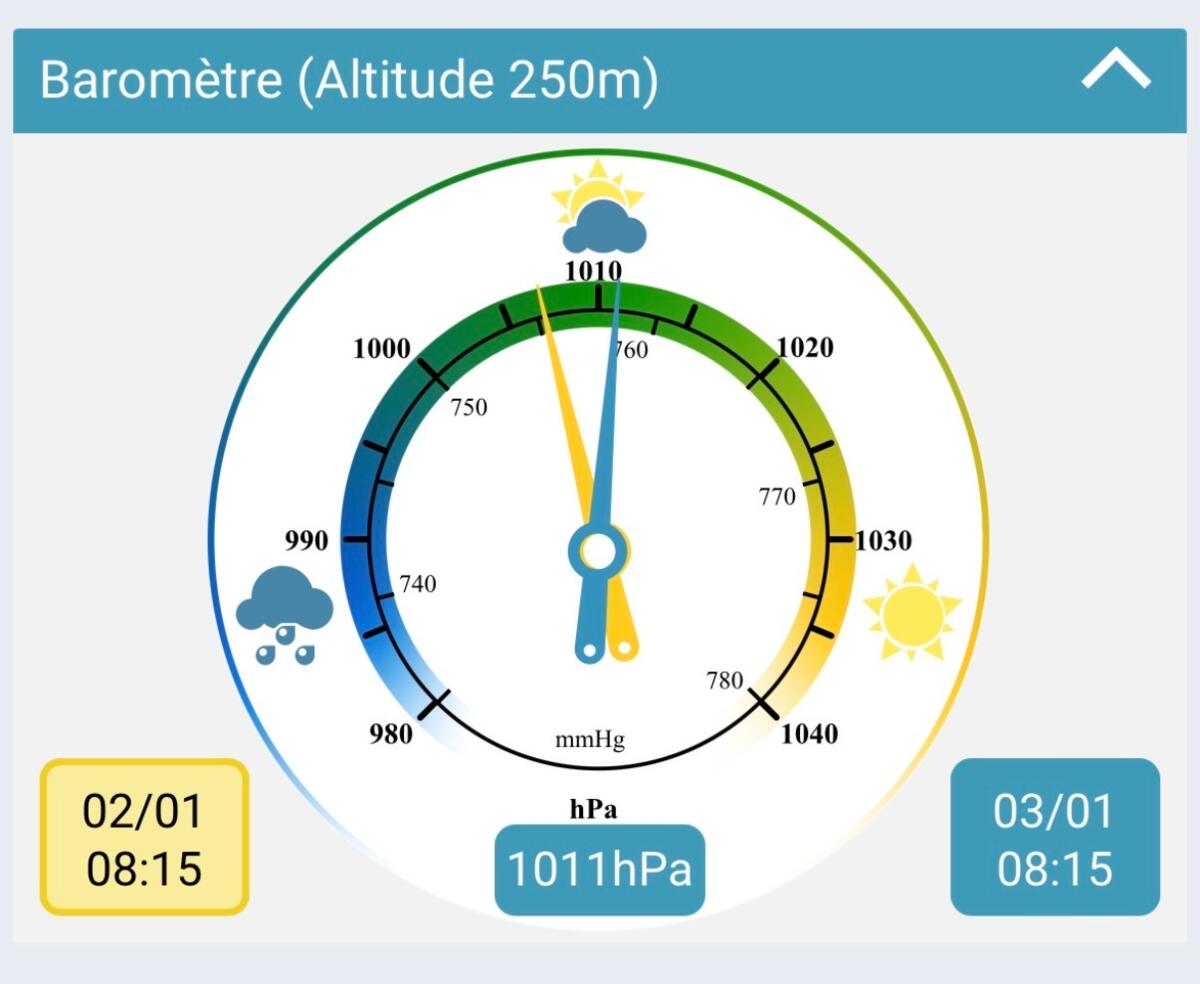Select the 02/01 08:15 reading
Image resolution: width=1200 pixels, height=984 pixels.
144,837
